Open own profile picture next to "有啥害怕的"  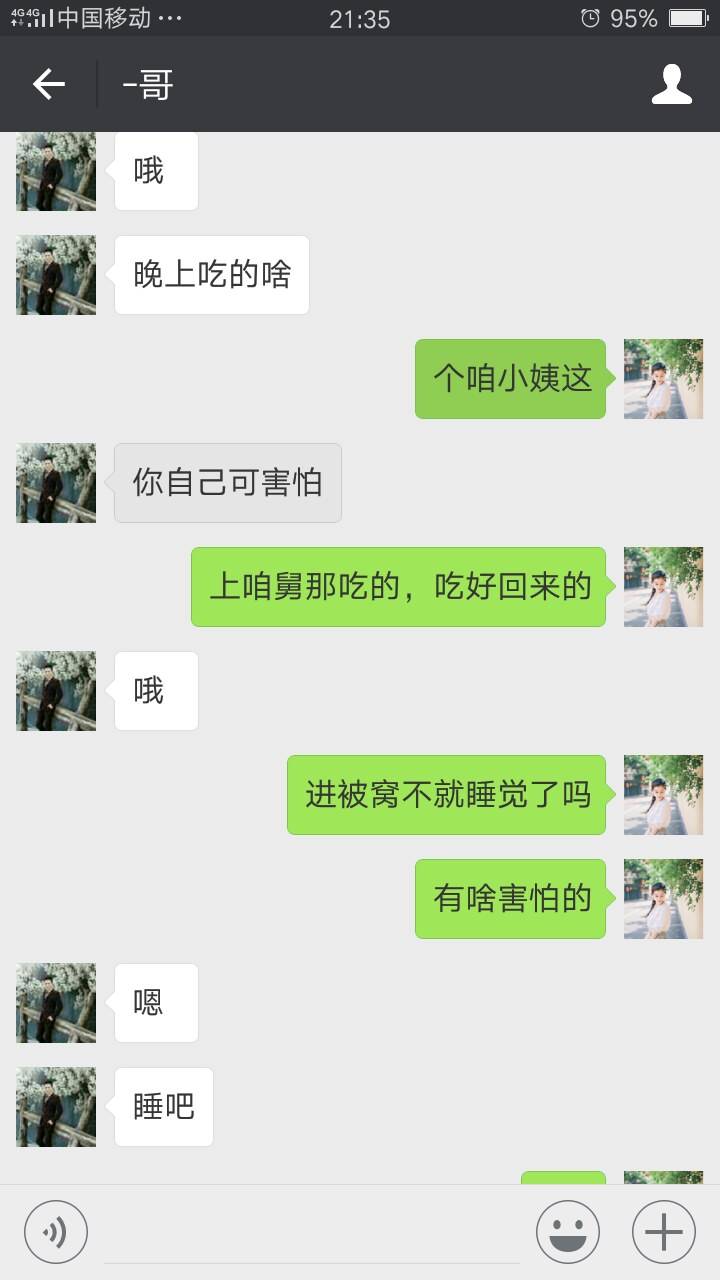[663, 899]
